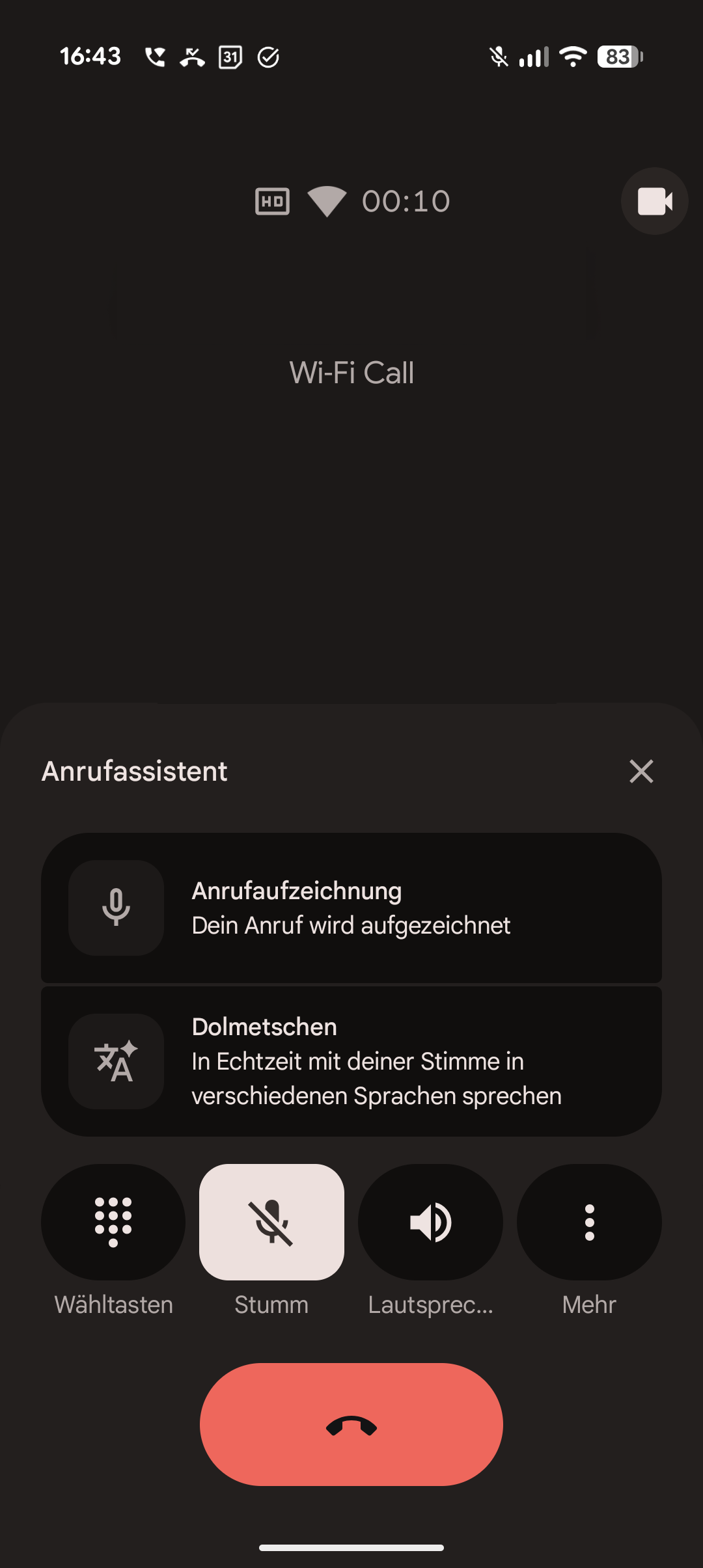Close the Anrufassistent panel

click(641, 772)
